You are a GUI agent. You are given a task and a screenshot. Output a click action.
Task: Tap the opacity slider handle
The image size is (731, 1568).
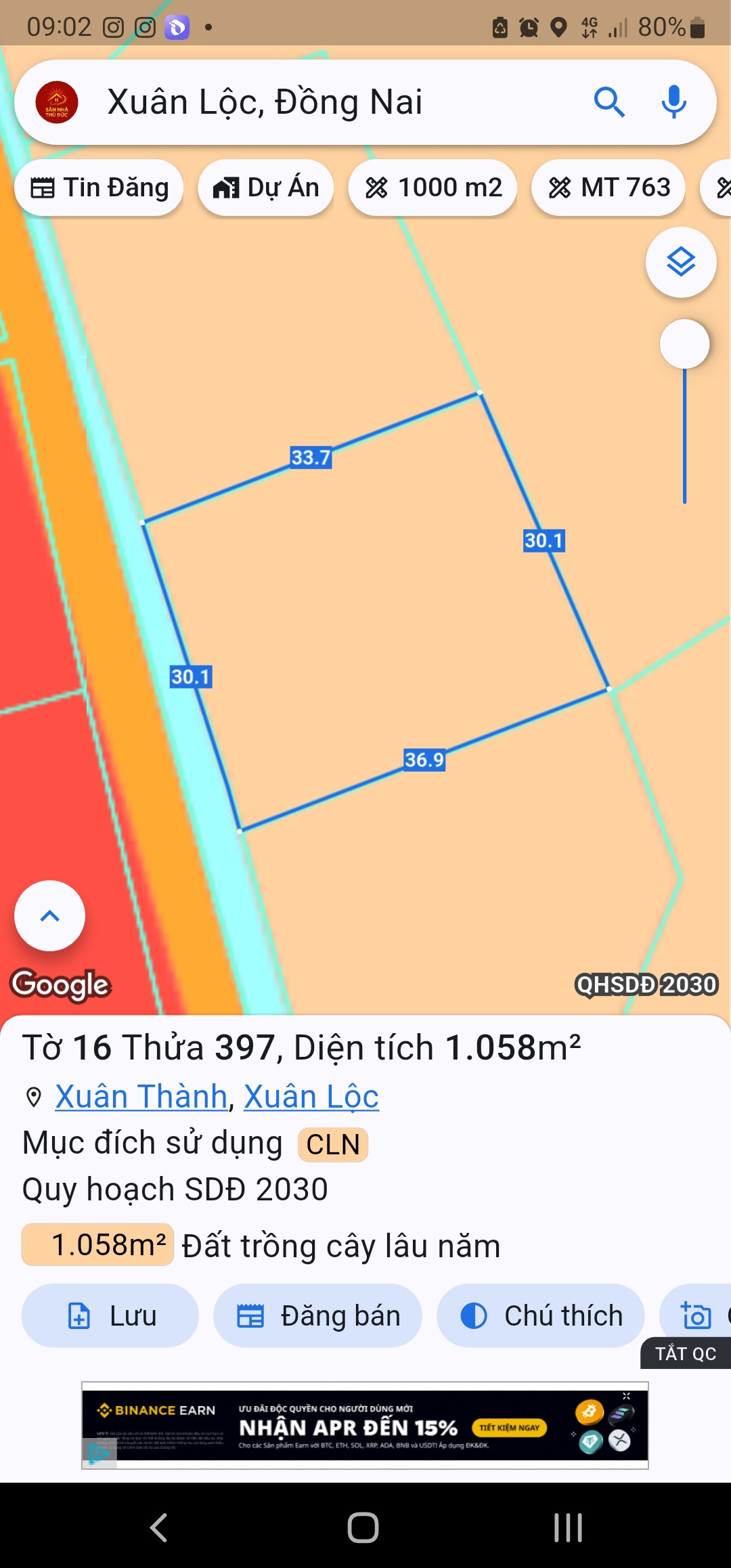tap(684, 344)
